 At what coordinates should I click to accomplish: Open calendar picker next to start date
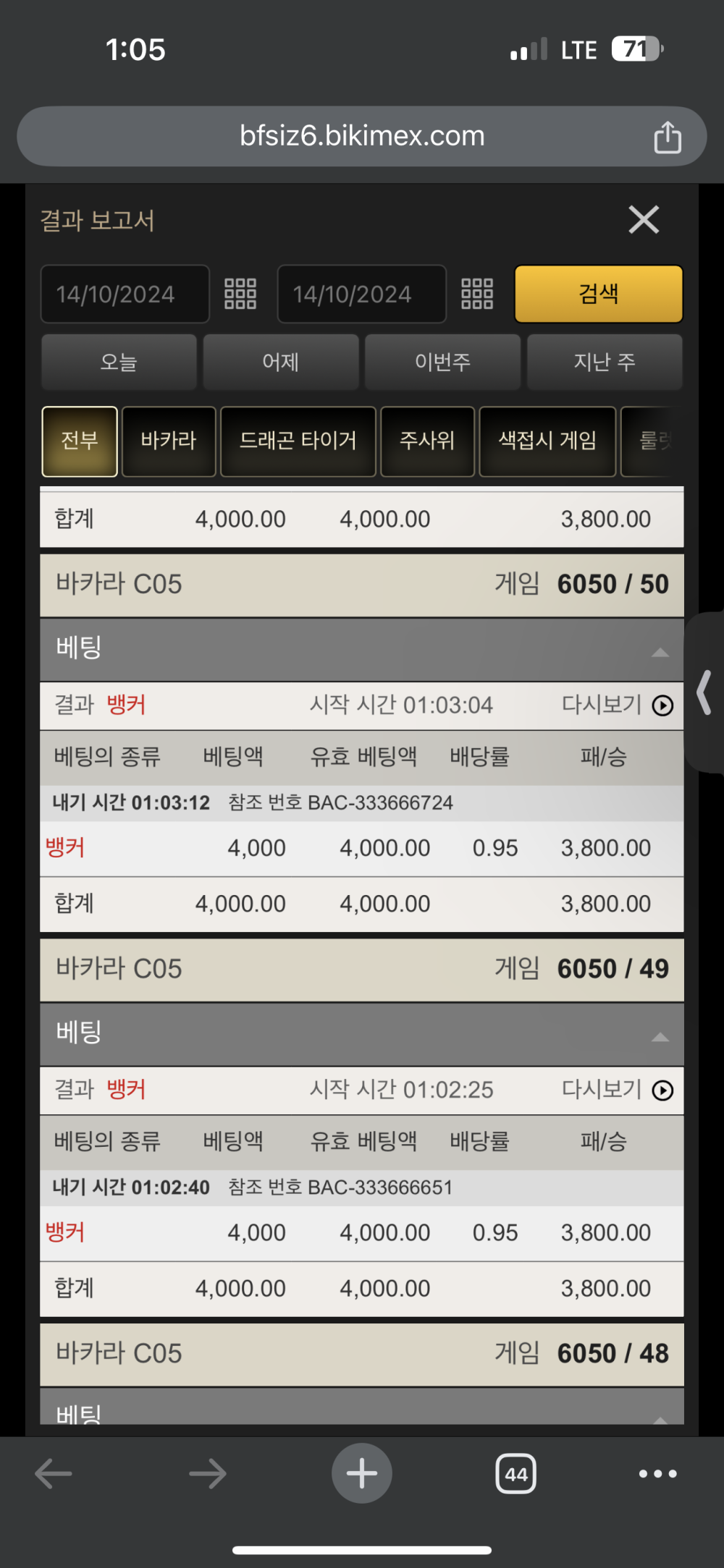click(x=240, y=294)
